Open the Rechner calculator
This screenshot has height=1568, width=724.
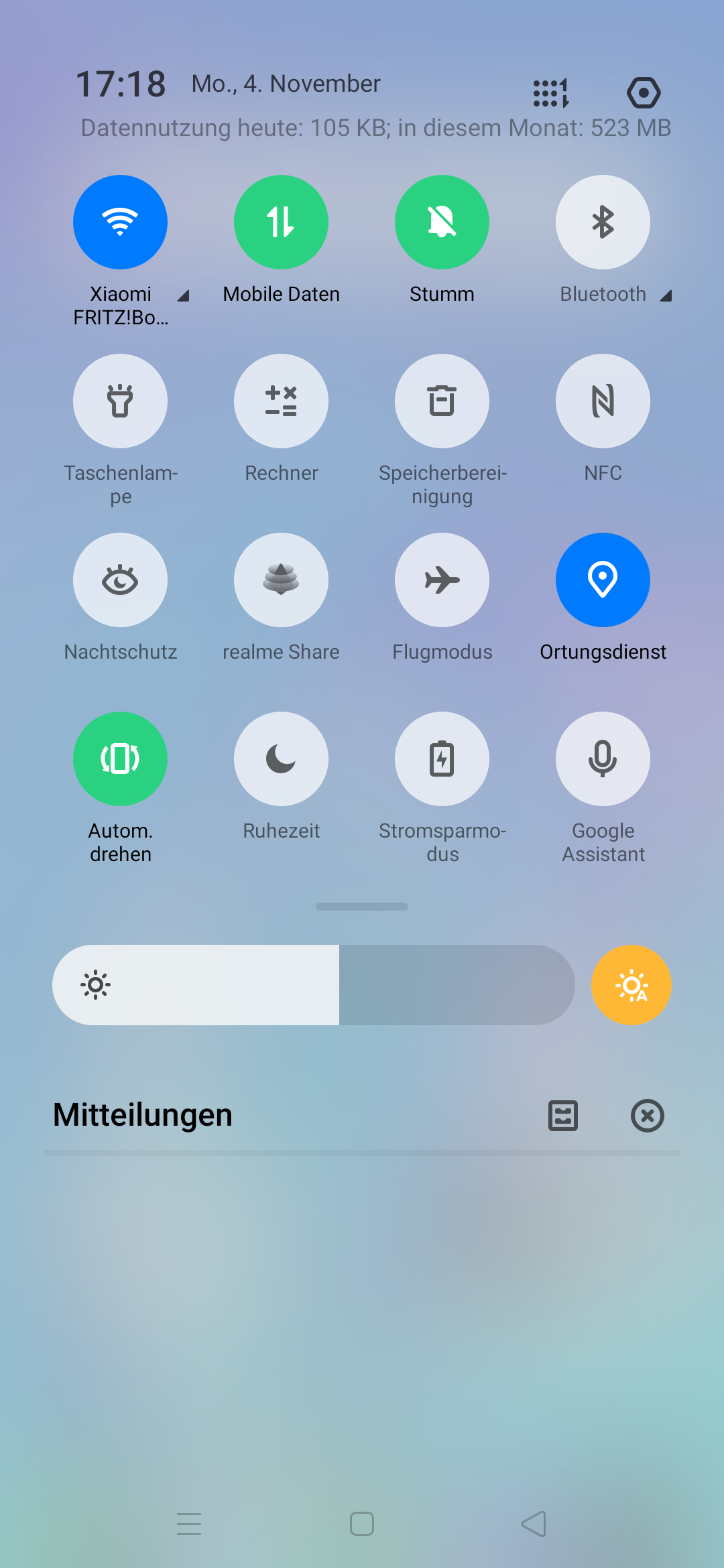pos(281,401)
